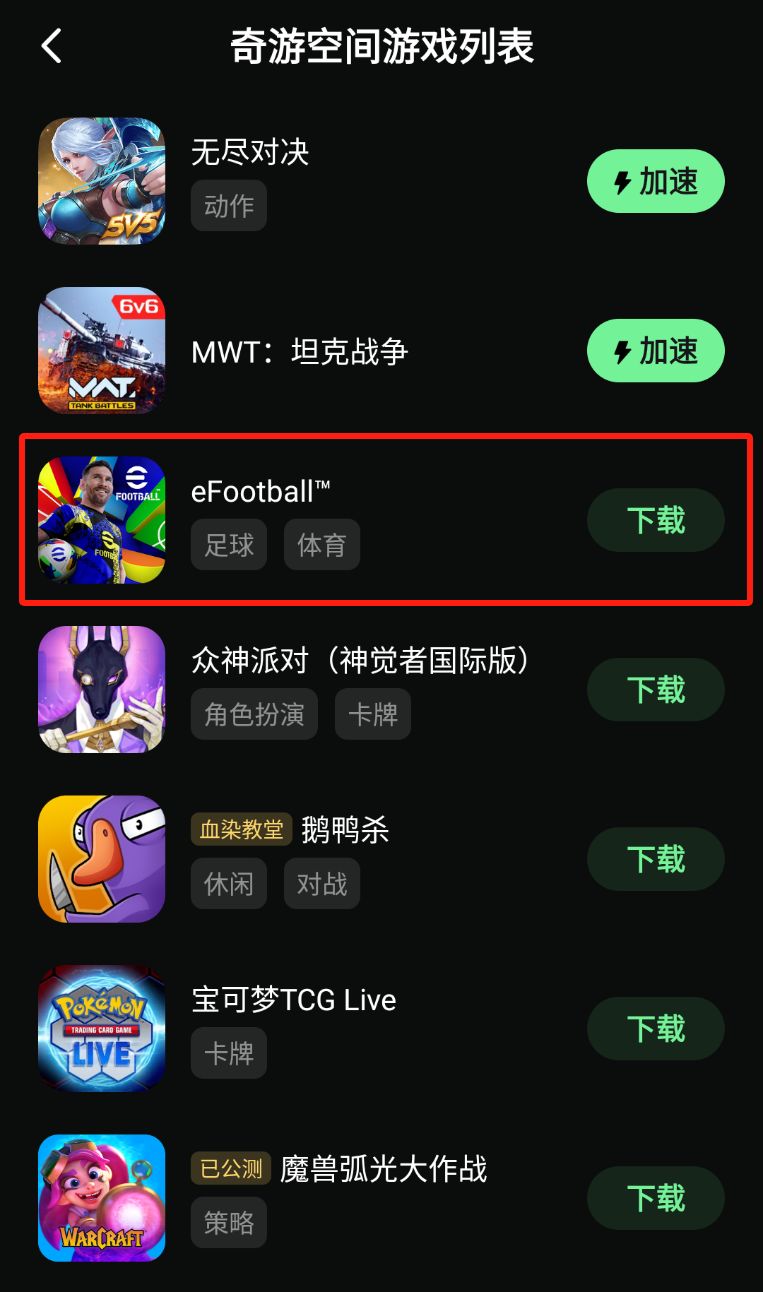Viewport: 763px width, 1292px height.
Task: Tap the 已公测 badge next to 魔兽弧光大作战
Action: pos(229,1167)
